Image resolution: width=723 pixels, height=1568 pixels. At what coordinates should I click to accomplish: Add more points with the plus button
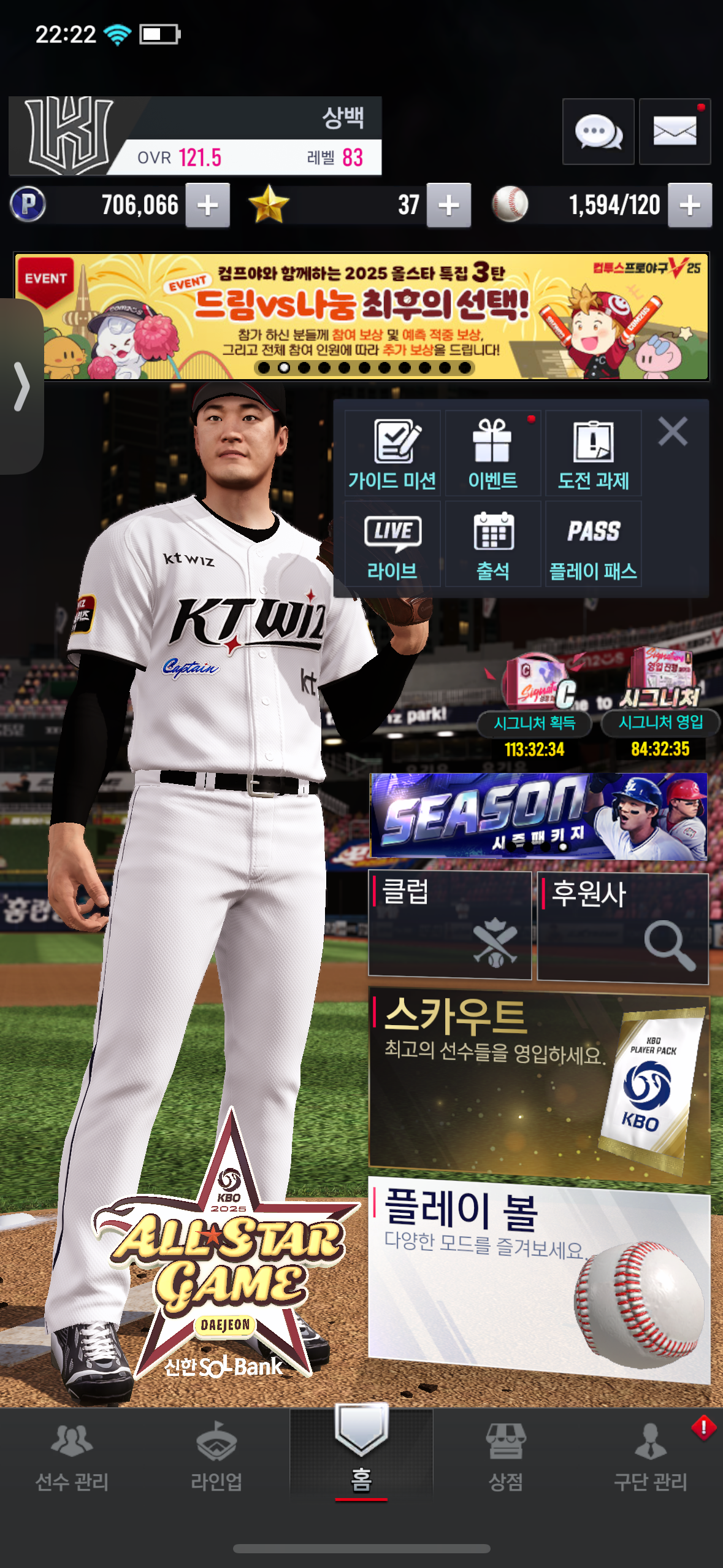click(208, 206)
